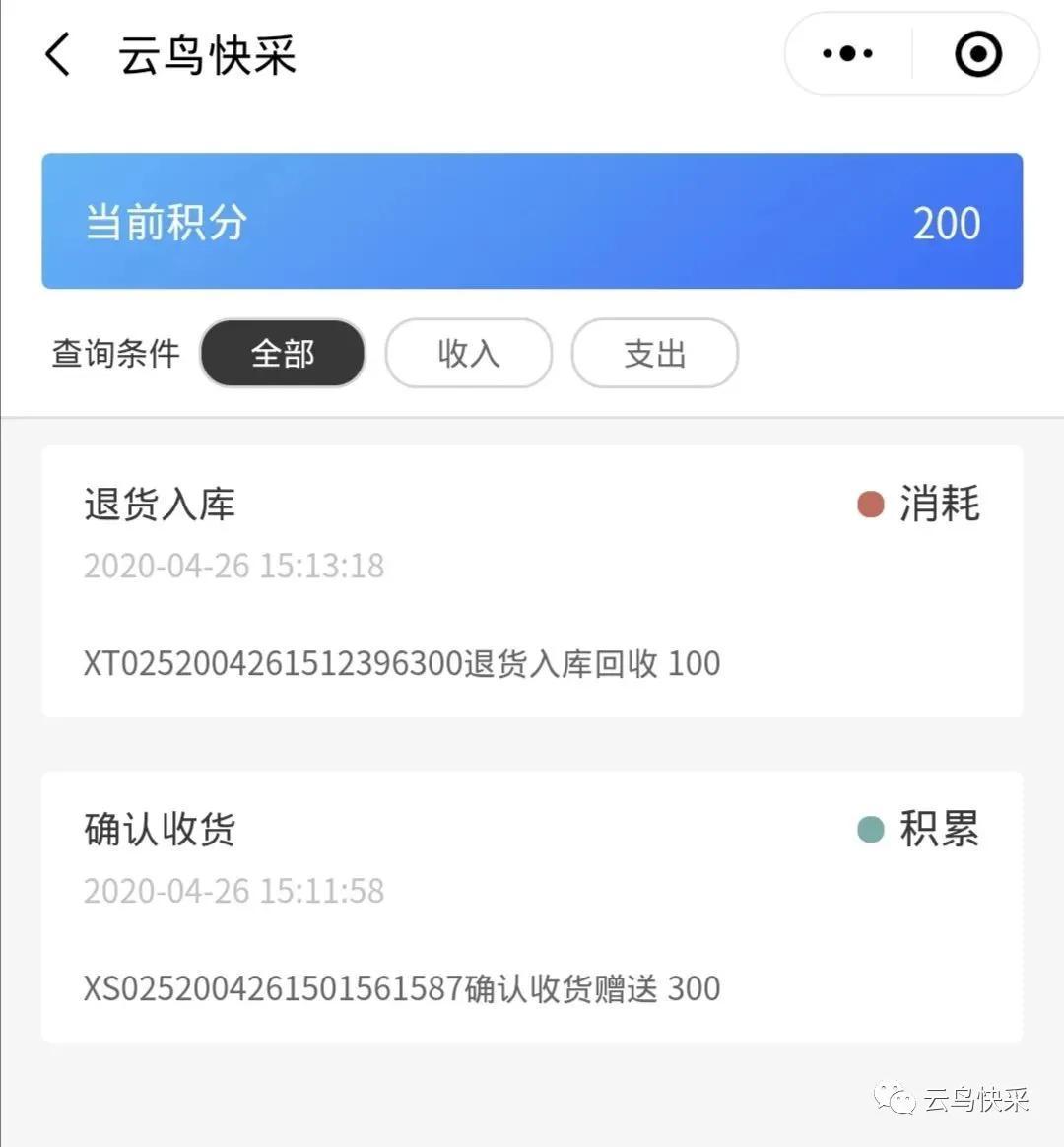Tap the 云鸟快采 page title
Image resolution: width=1064 pixels, height=1147 pixels.
pos(204,55)
